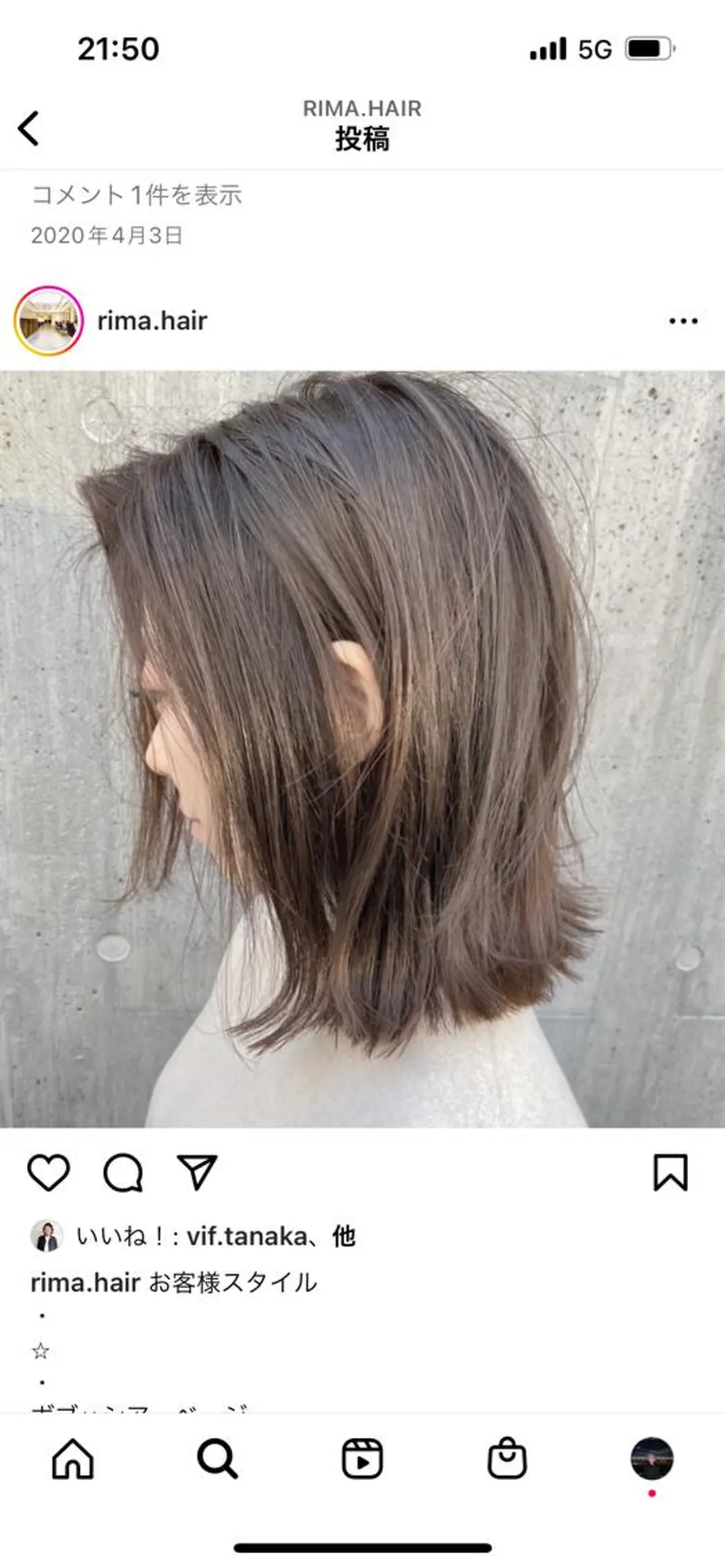Open my profile tab avatar
725x1568 pixels.
pyautogui.click(x=651, y=1459)
